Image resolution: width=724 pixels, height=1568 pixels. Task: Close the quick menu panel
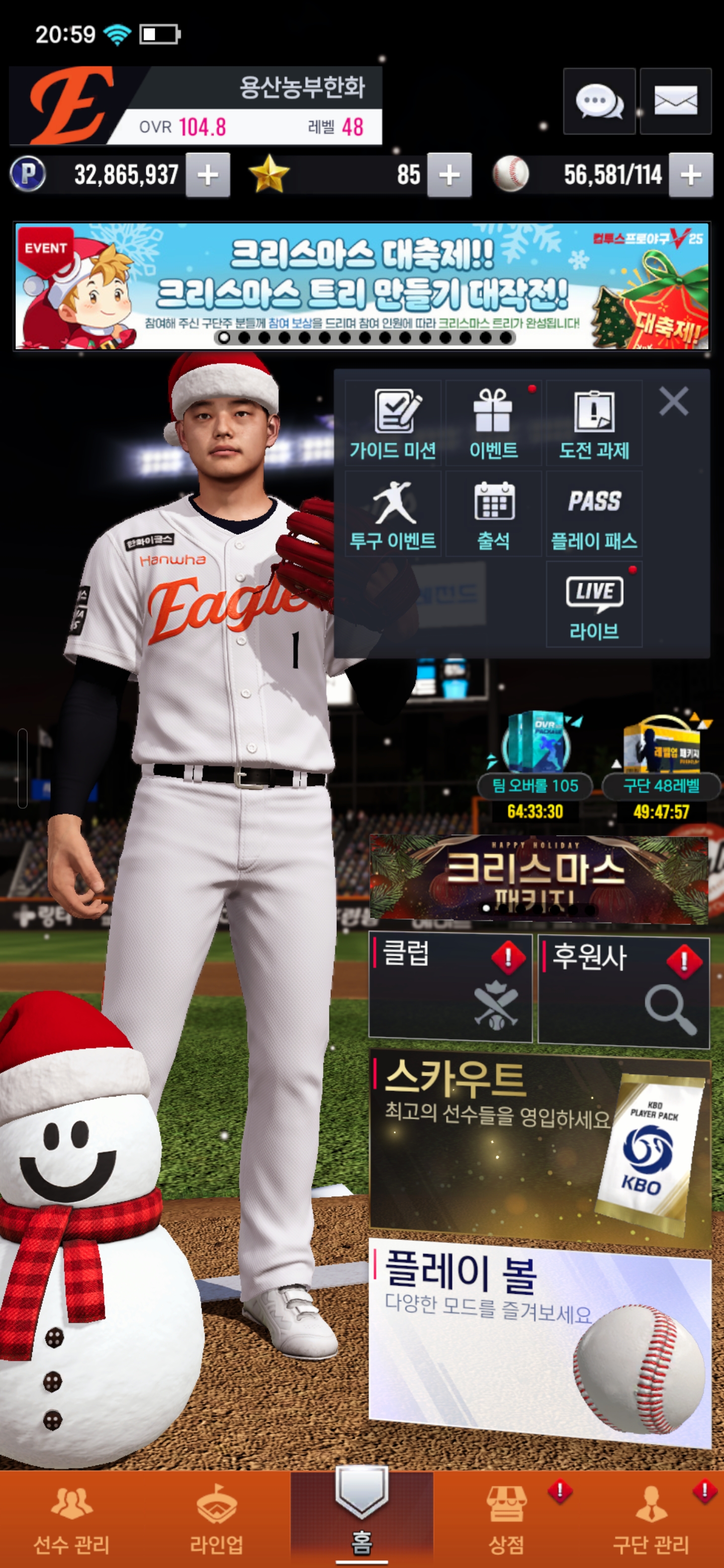click(x=673, y=402)
